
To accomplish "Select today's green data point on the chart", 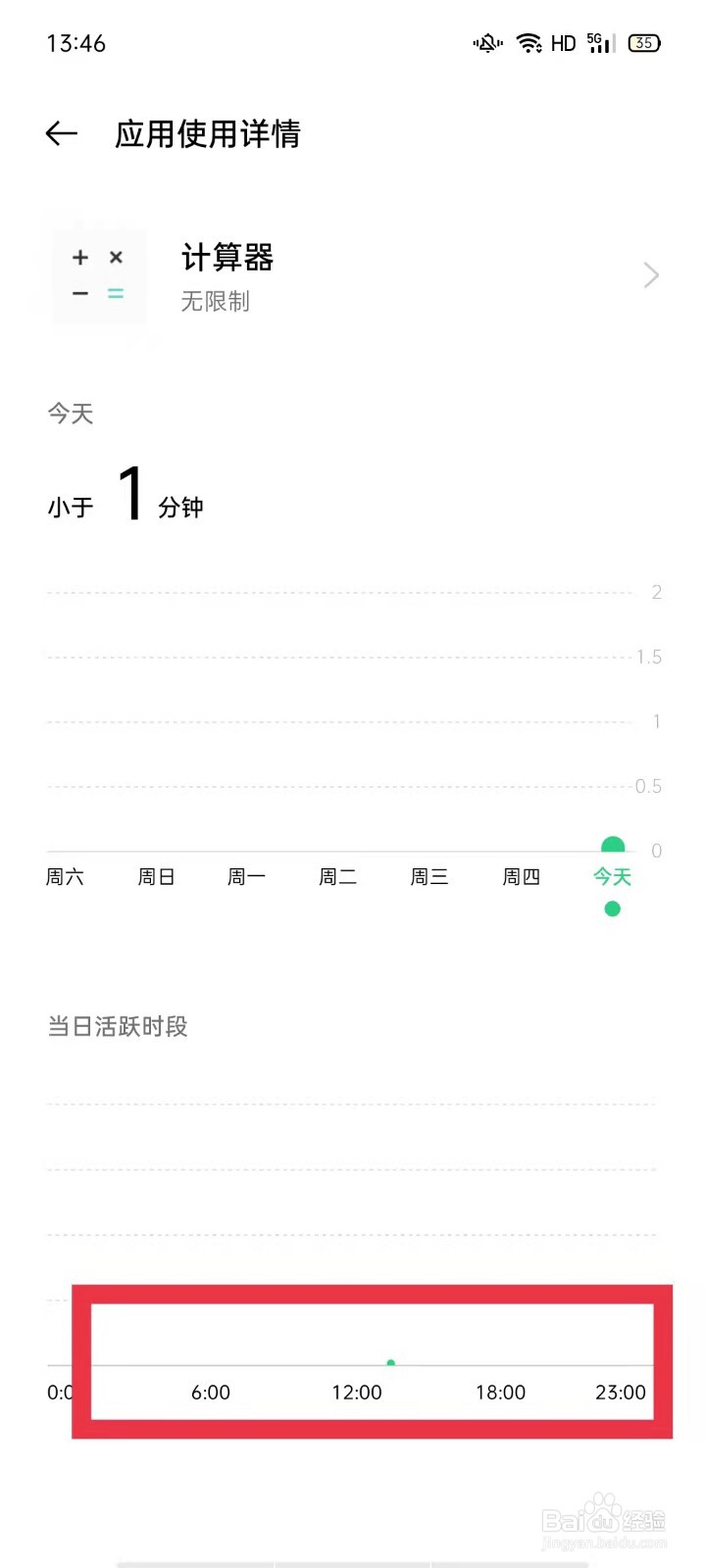I will [612, 843].
